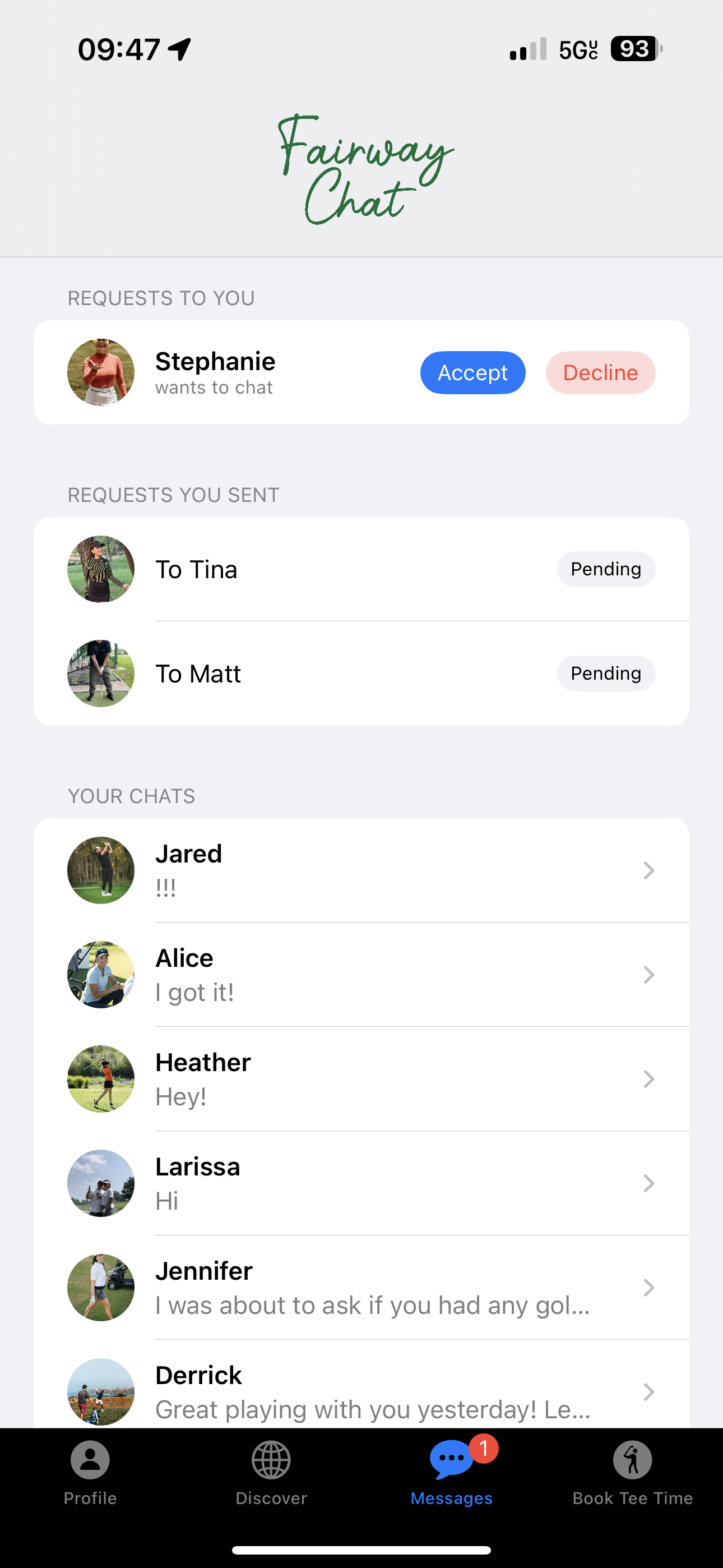Switch to the Messages tab
Screen dimensions: 723x1568
452,1473
